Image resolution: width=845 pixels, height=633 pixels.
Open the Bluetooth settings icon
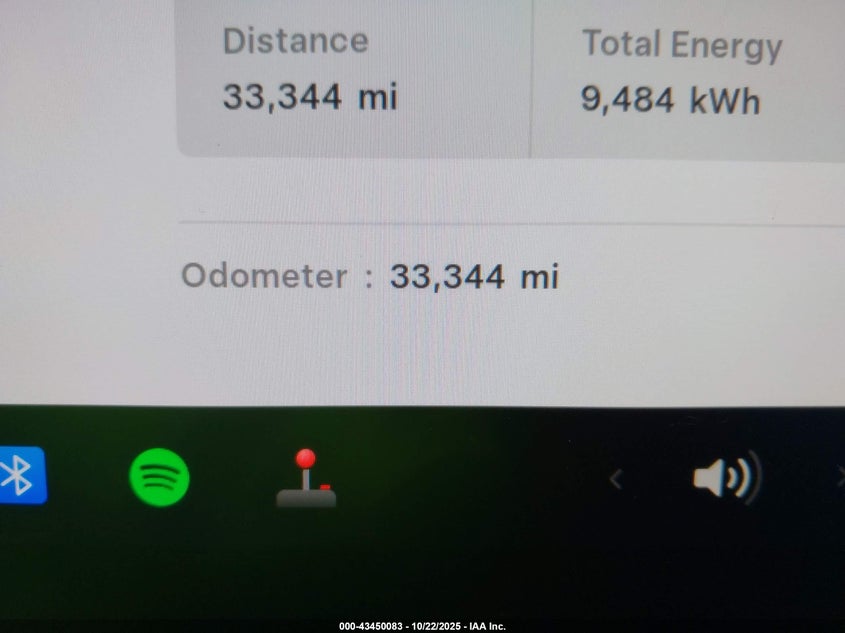[19, 476]
